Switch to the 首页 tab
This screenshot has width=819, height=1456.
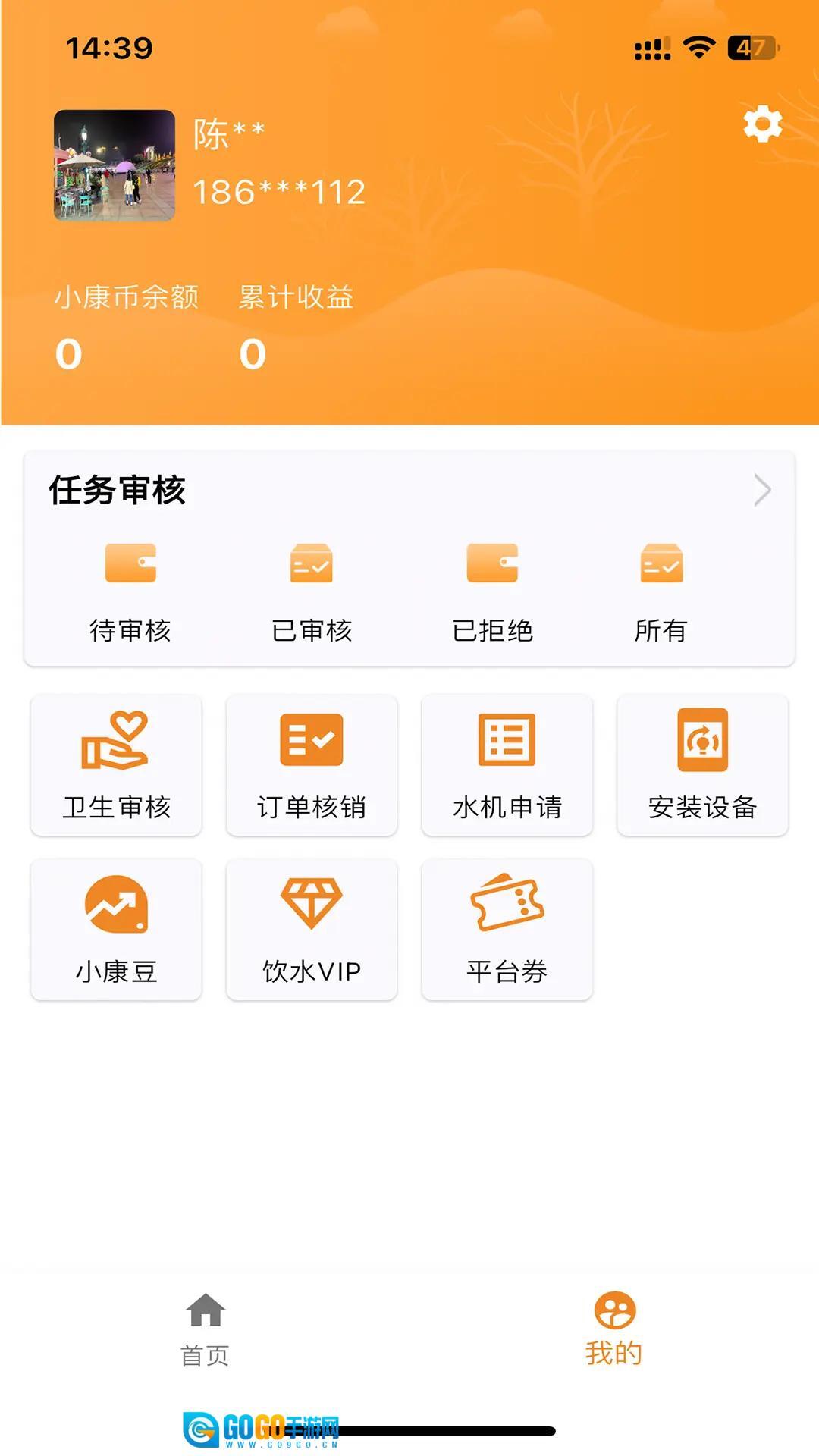205,1329
